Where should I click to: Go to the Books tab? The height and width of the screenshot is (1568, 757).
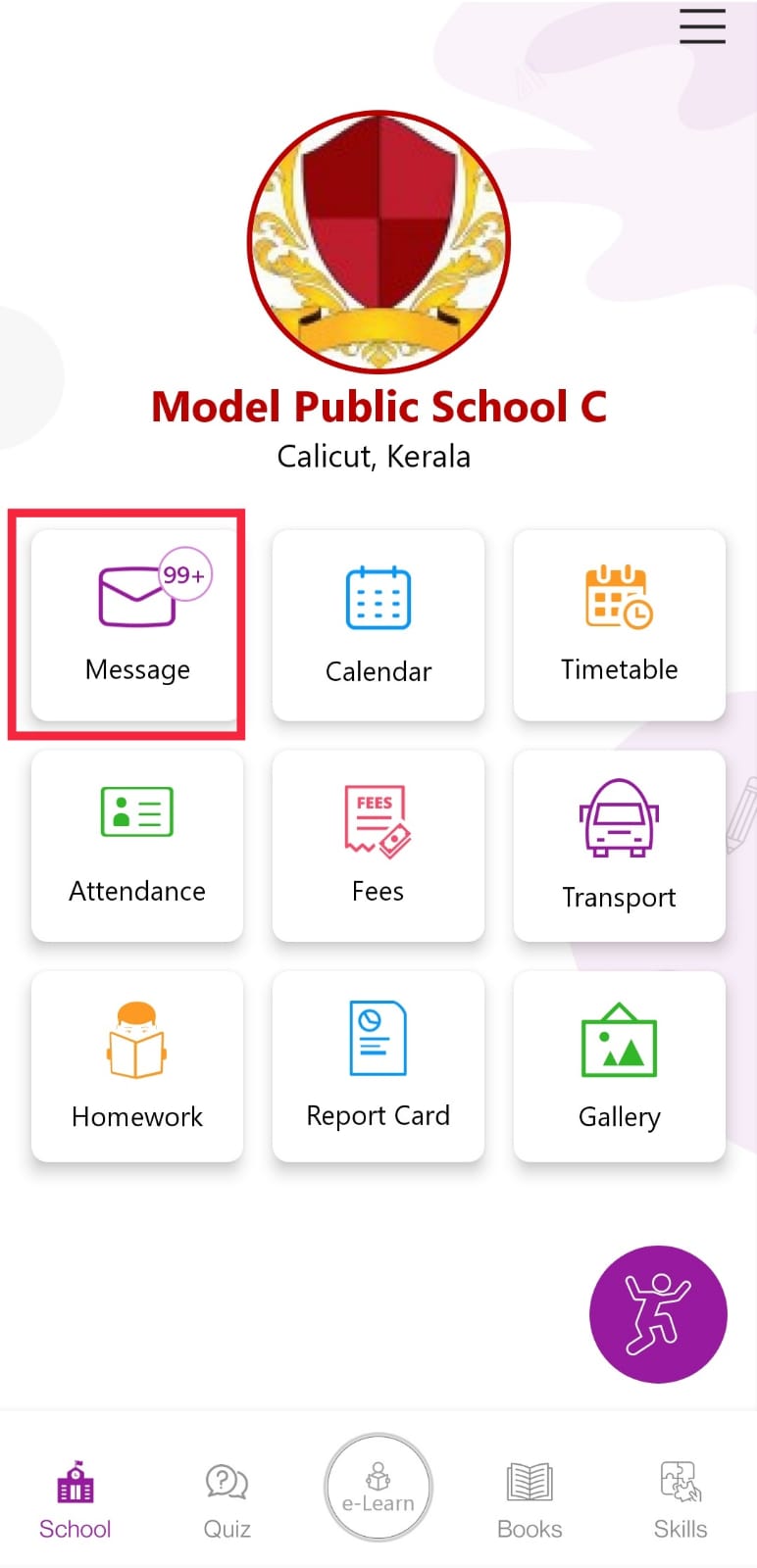pyautogui.click(x=530, y=1500)
